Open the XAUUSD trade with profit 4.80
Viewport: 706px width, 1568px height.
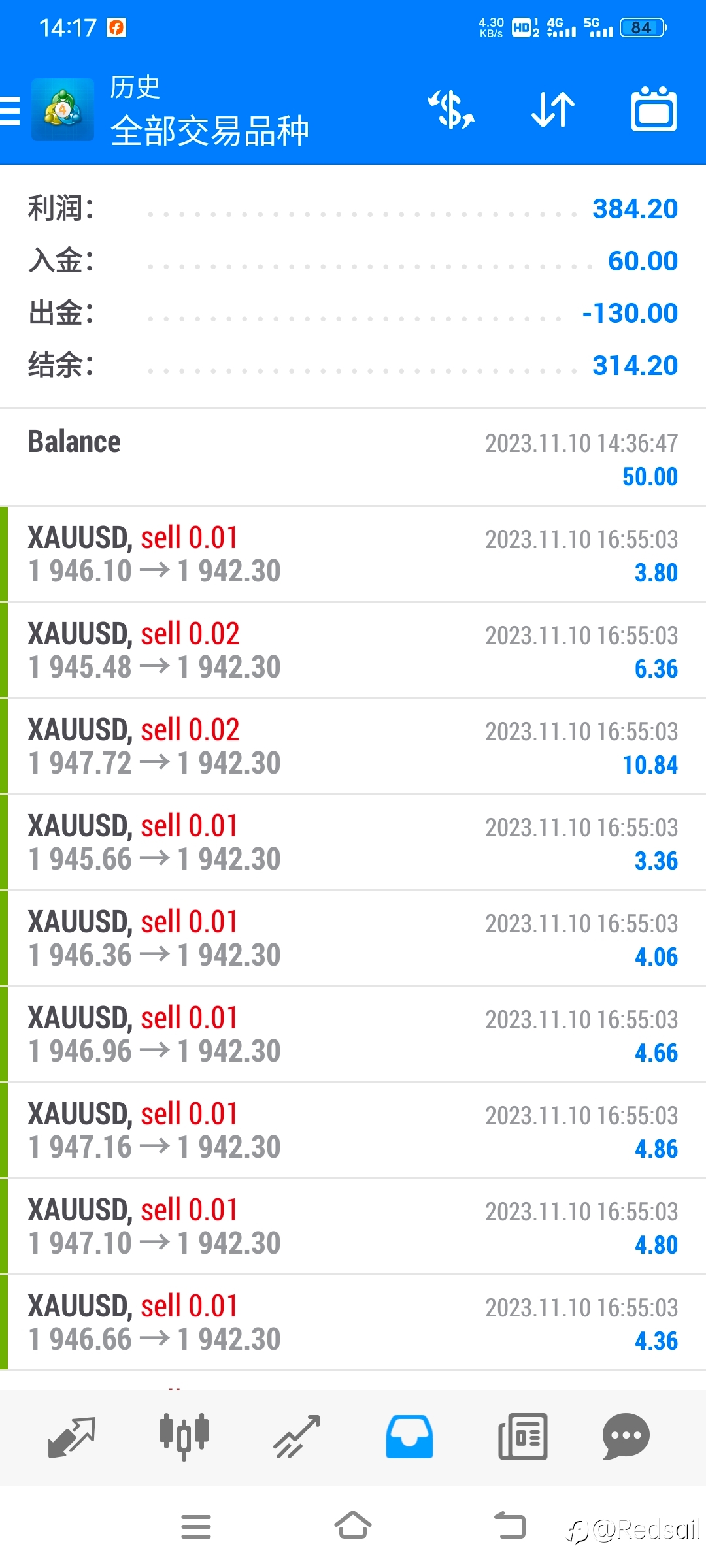353,1226
